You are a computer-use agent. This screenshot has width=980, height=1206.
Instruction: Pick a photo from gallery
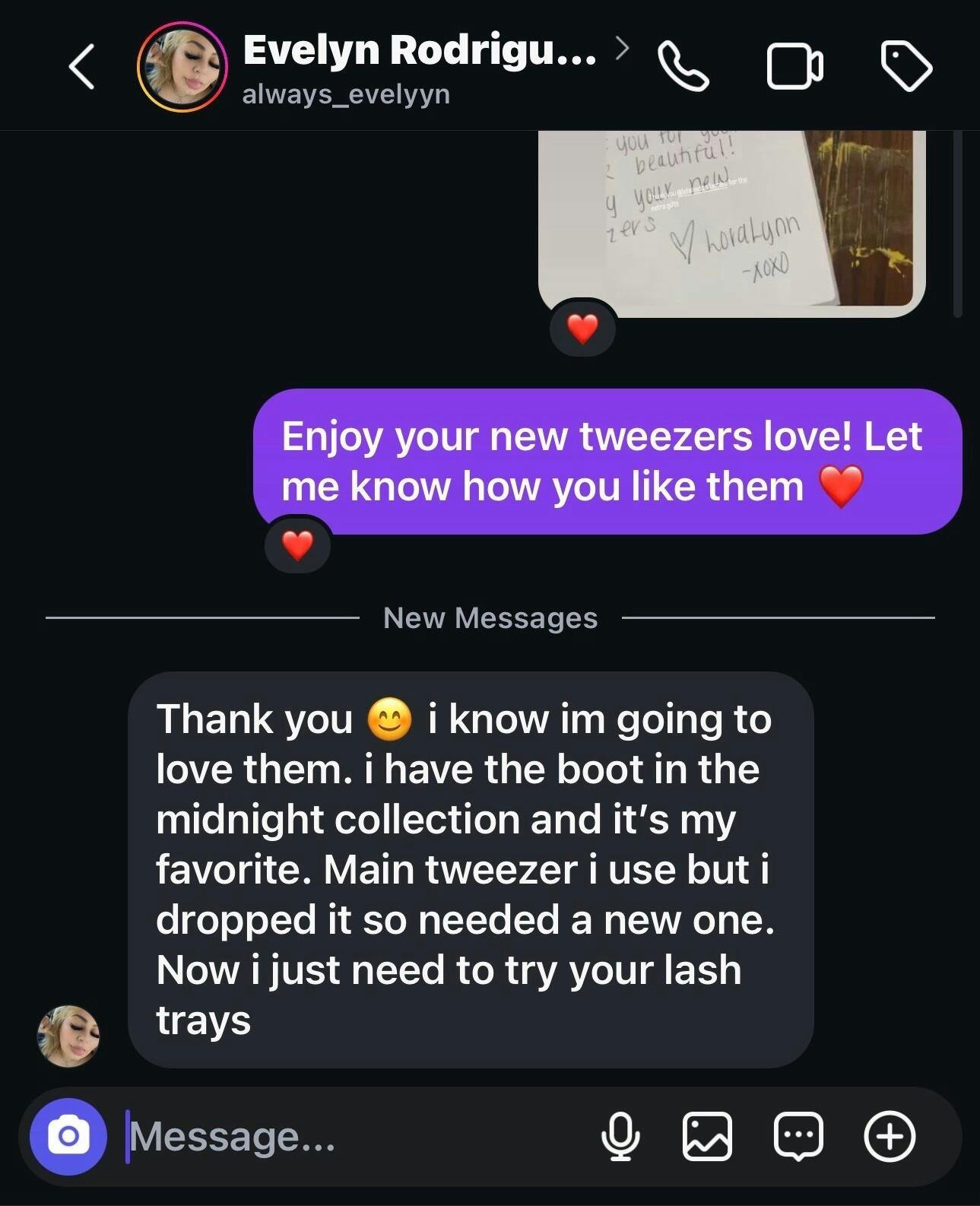click(x=707, y=1137)
